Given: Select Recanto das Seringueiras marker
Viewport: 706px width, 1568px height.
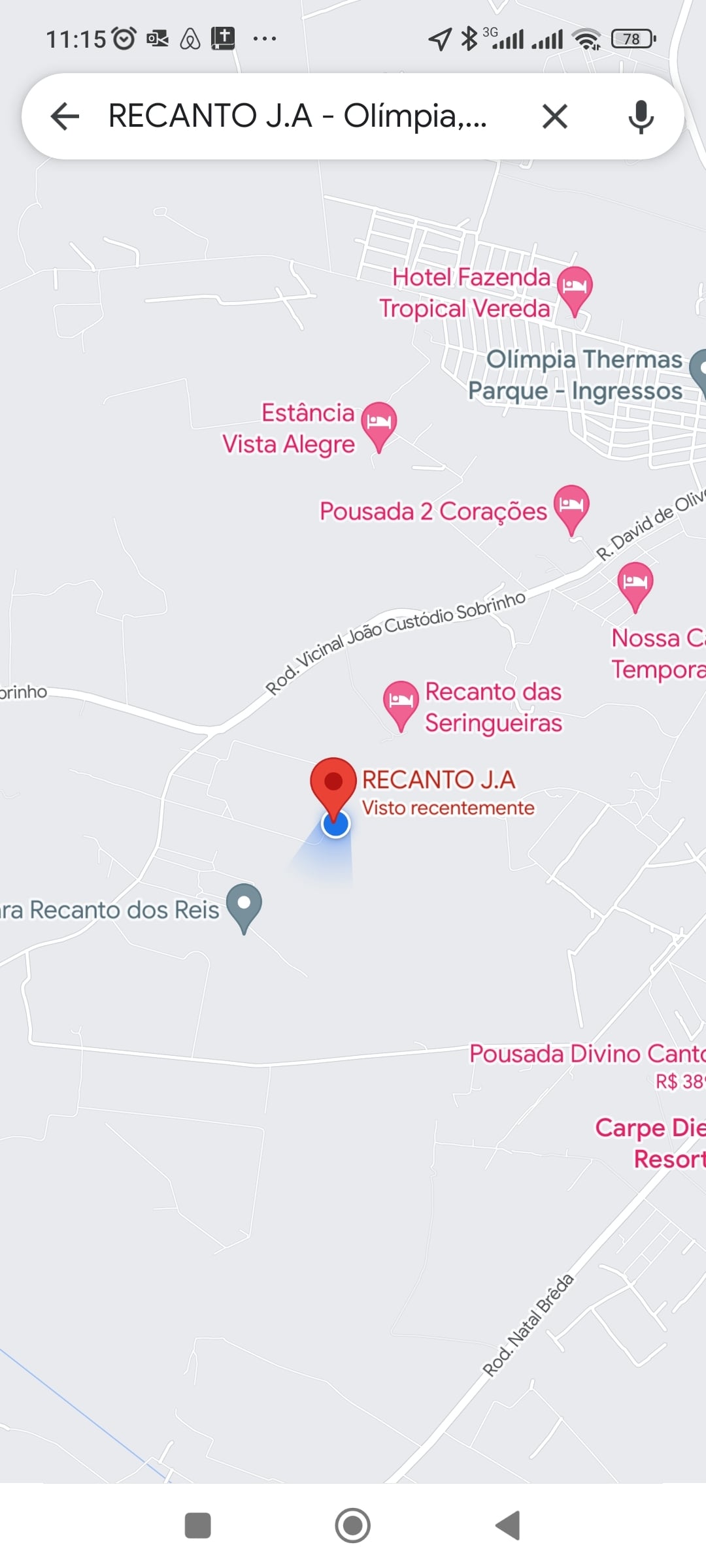Looking at the screenshot, I should (401, 703).
